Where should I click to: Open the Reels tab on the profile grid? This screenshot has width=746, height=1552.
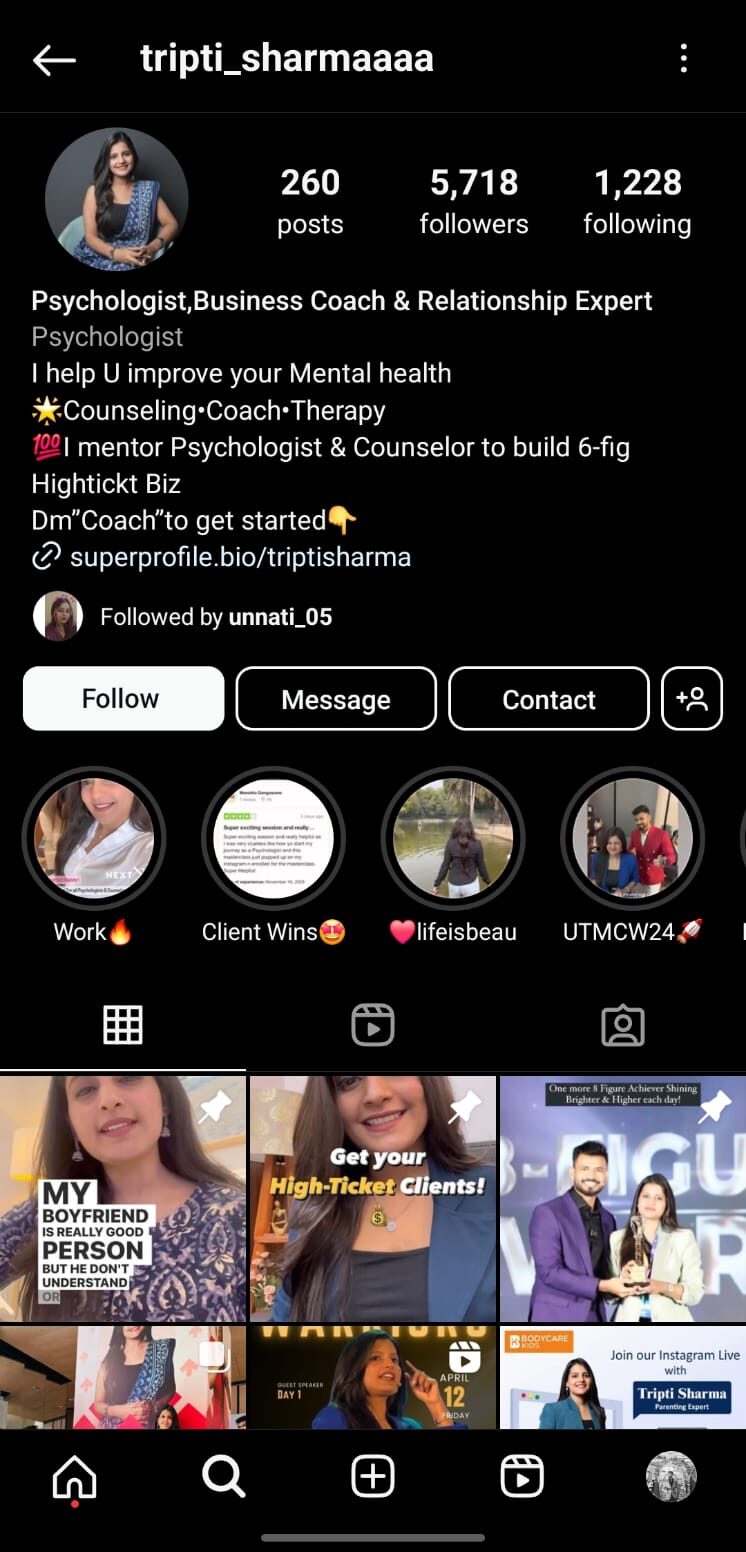(x=372, y=1024)
